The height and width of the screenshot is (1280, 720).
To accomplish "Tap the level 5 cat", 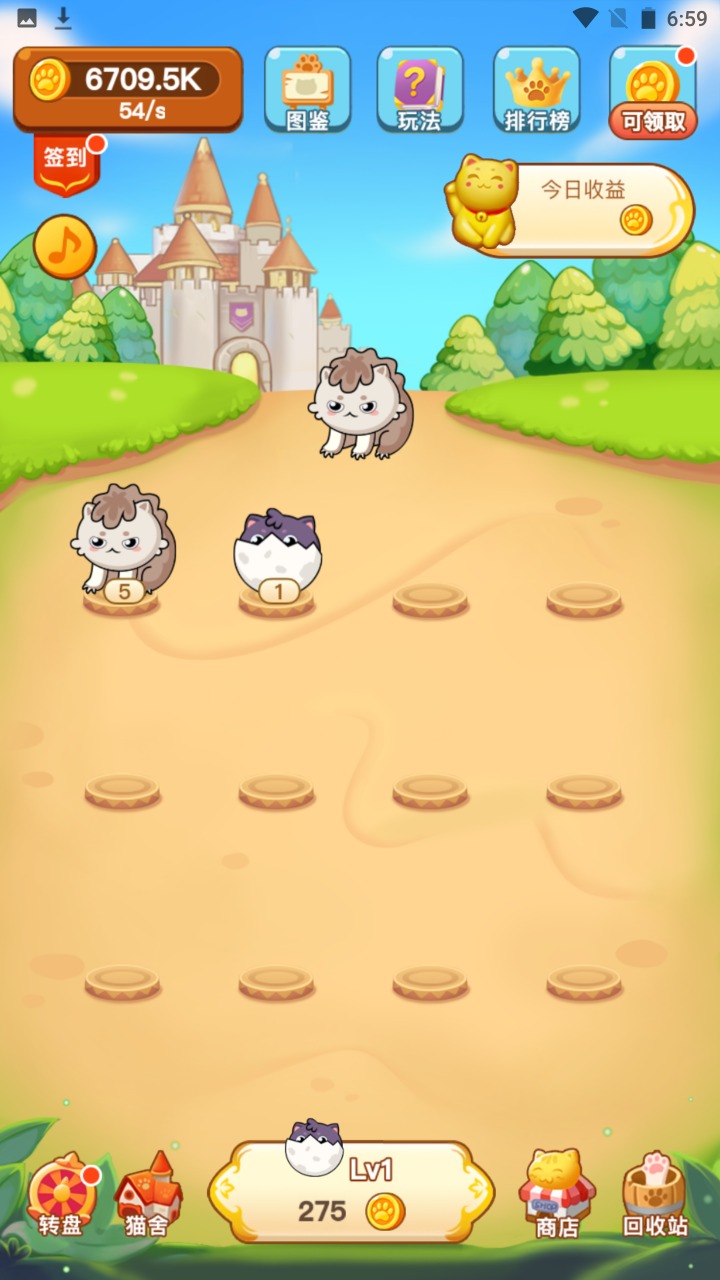I will [122, 543].
